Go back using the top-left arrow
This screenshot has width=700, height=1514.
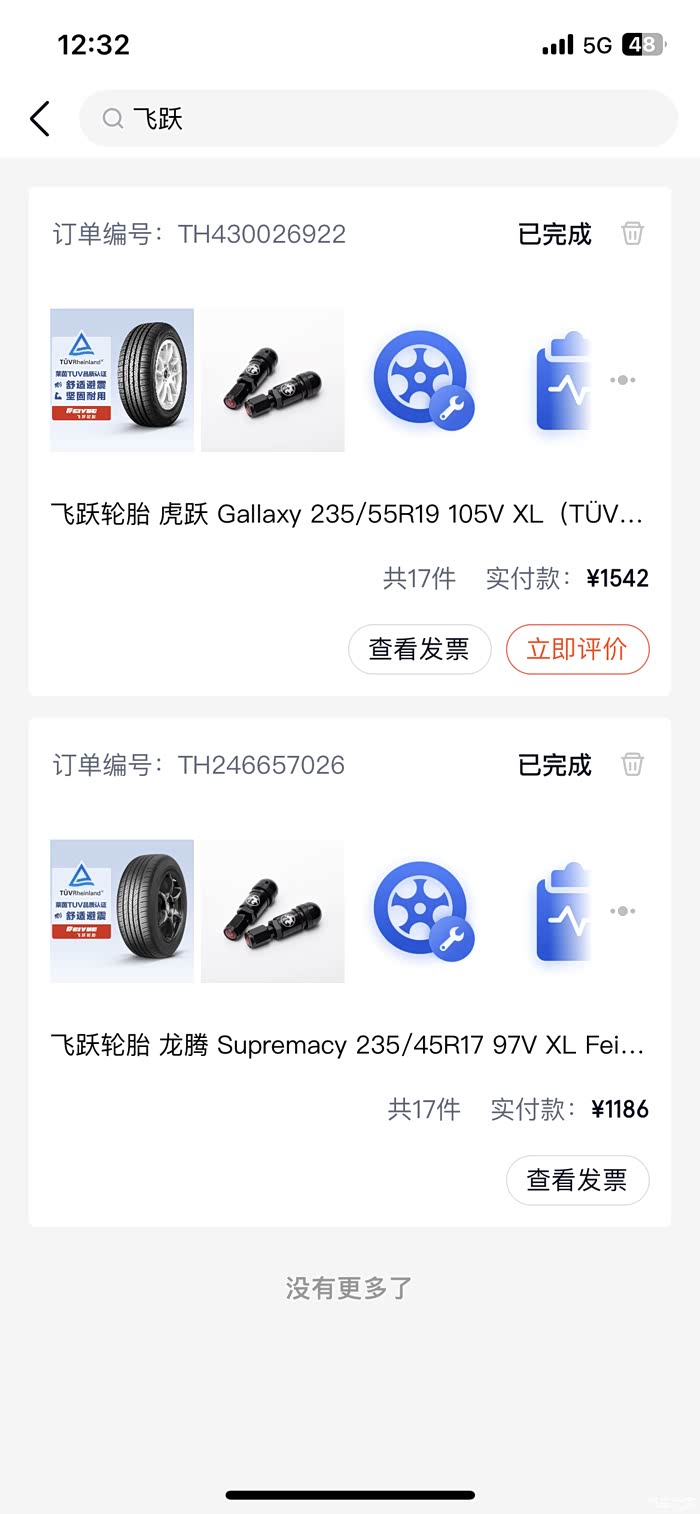40,119
